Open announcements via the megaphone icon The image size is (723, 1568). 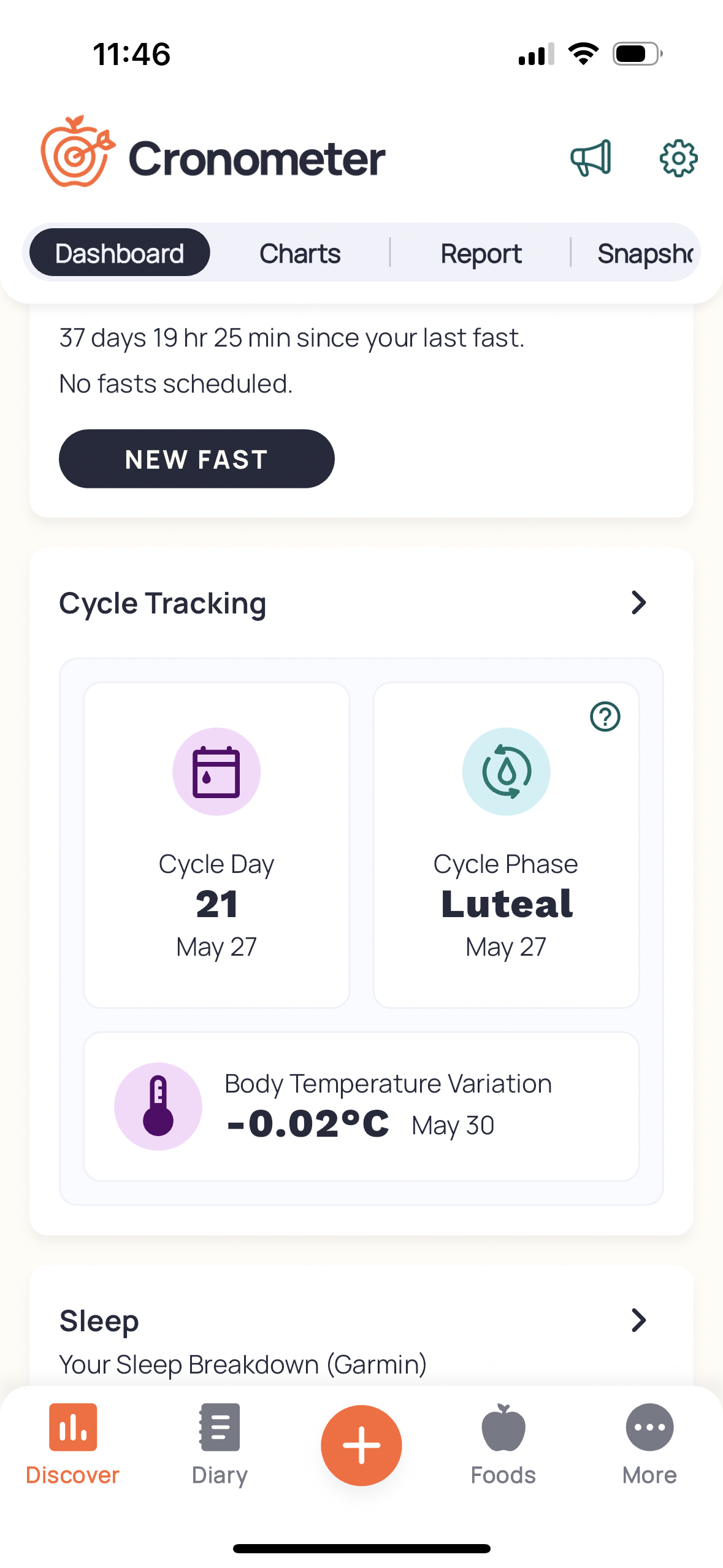pyautogui.click(x=591, y=158)
